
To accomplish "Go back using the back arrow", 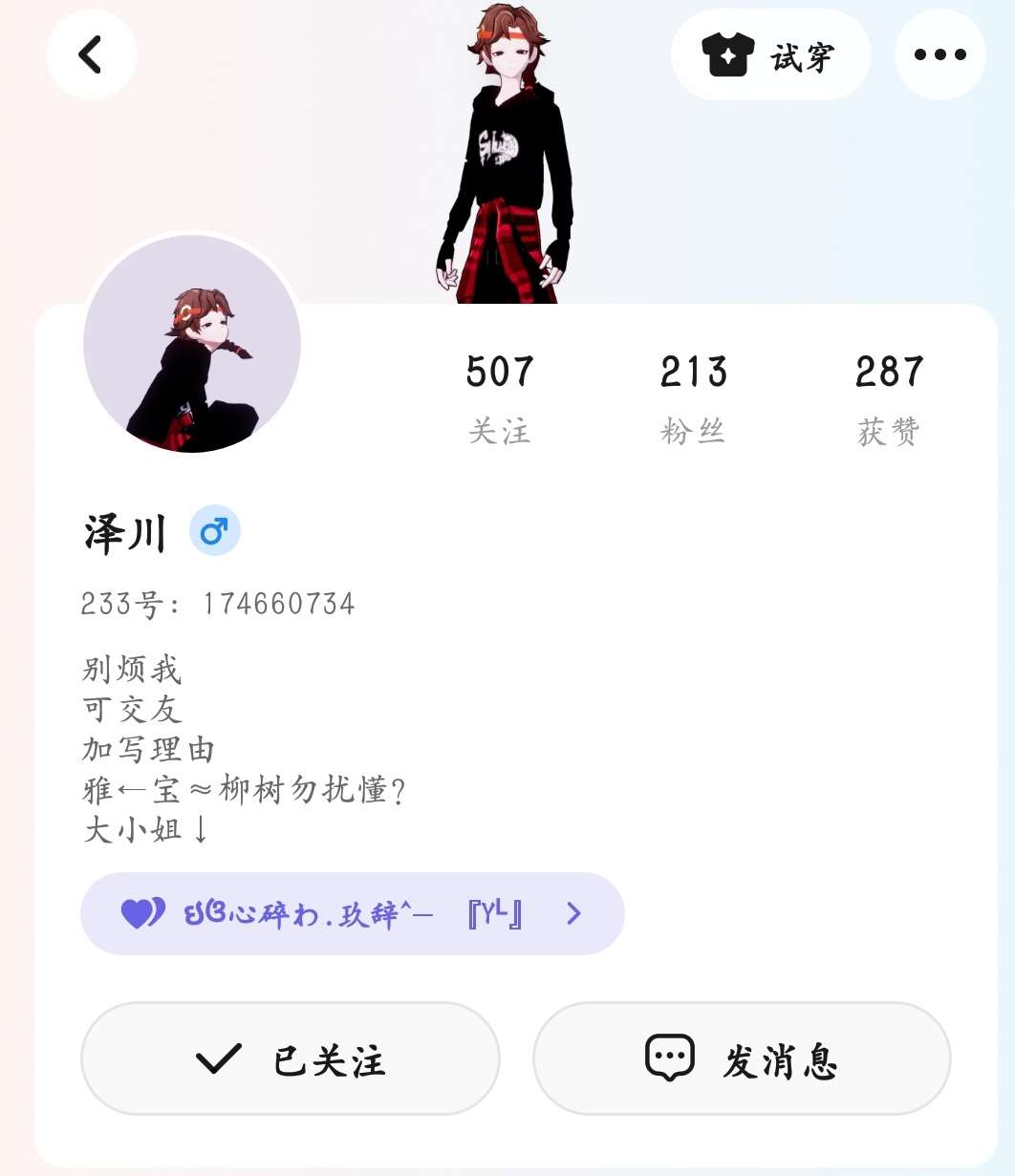I will click(x=91, y=54).
